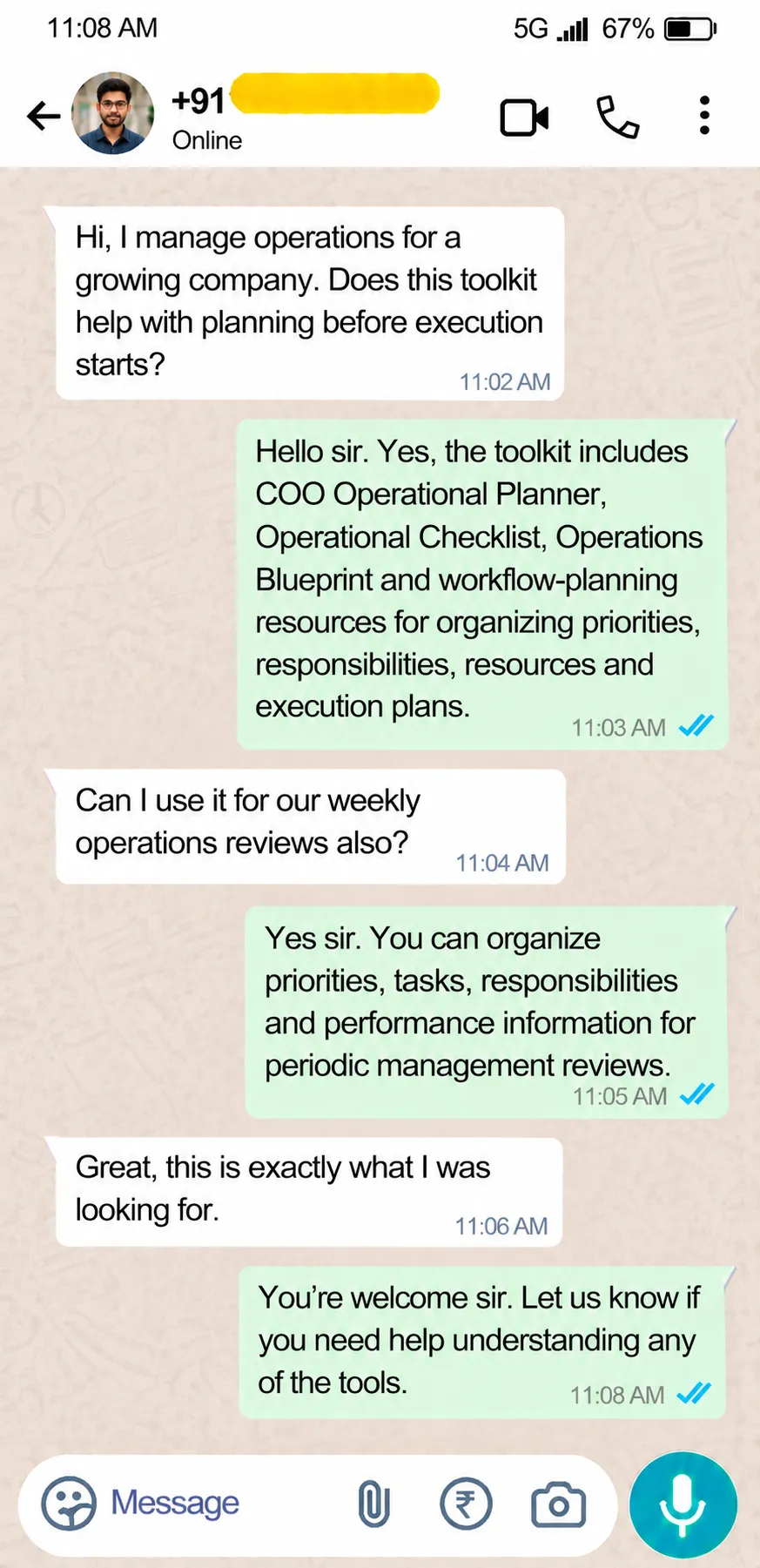Screen dimensions: 760x1568
Task: Open the rupee payment option
Action: click(x=466, y=1504)
